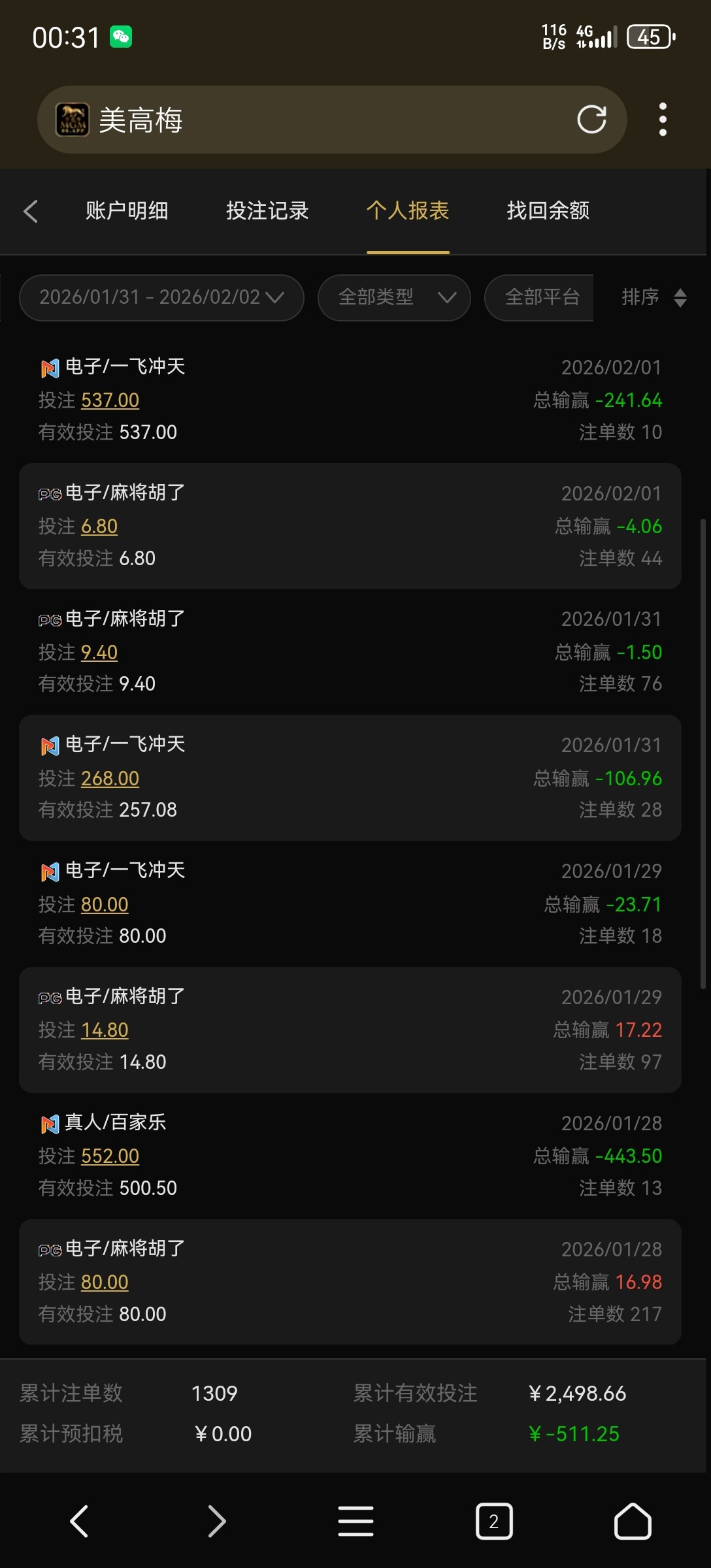
Task: Tap the 552.00 wager link under 真人/百家乐
Action: coord(110,1156)
